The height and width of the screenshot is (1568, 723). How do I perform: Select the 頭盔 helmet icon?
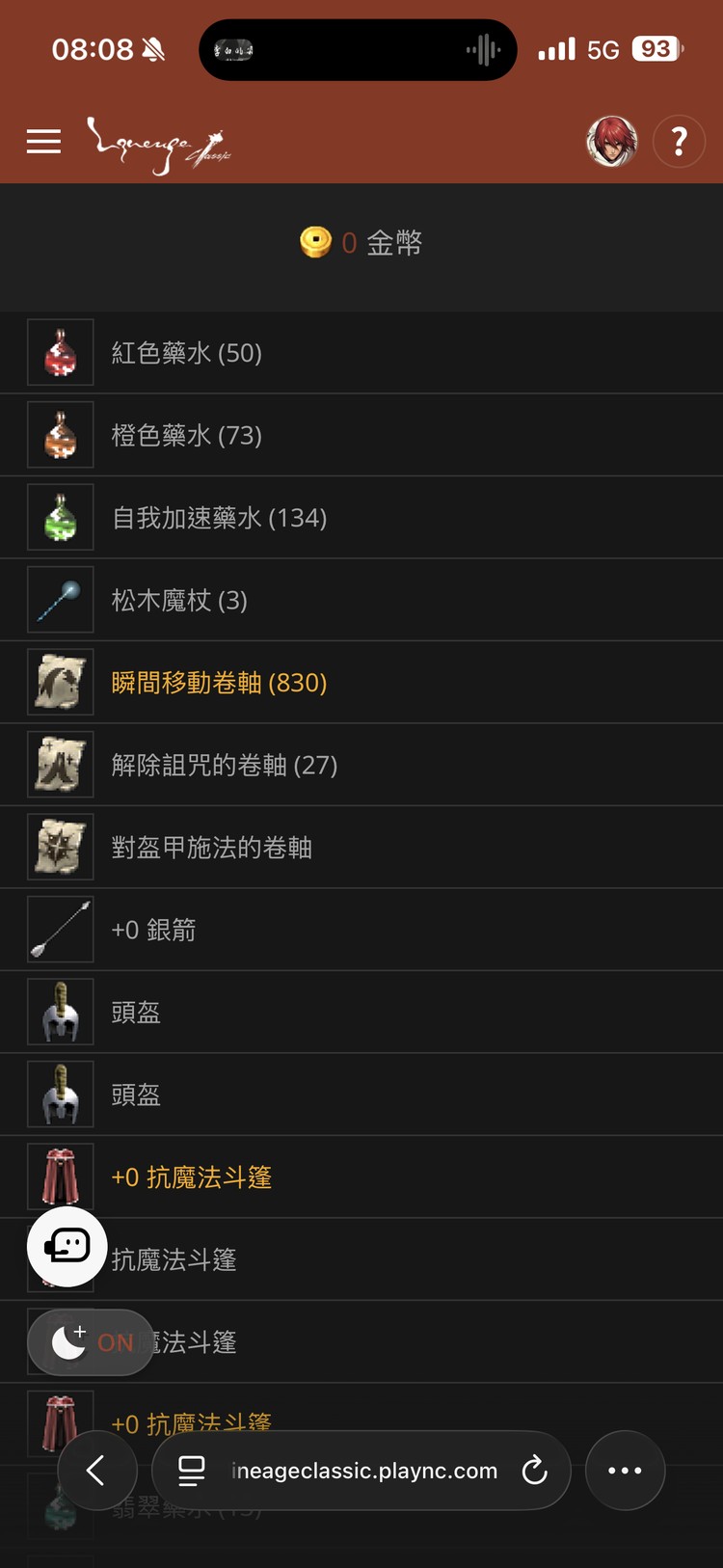tap(60, 1011)
